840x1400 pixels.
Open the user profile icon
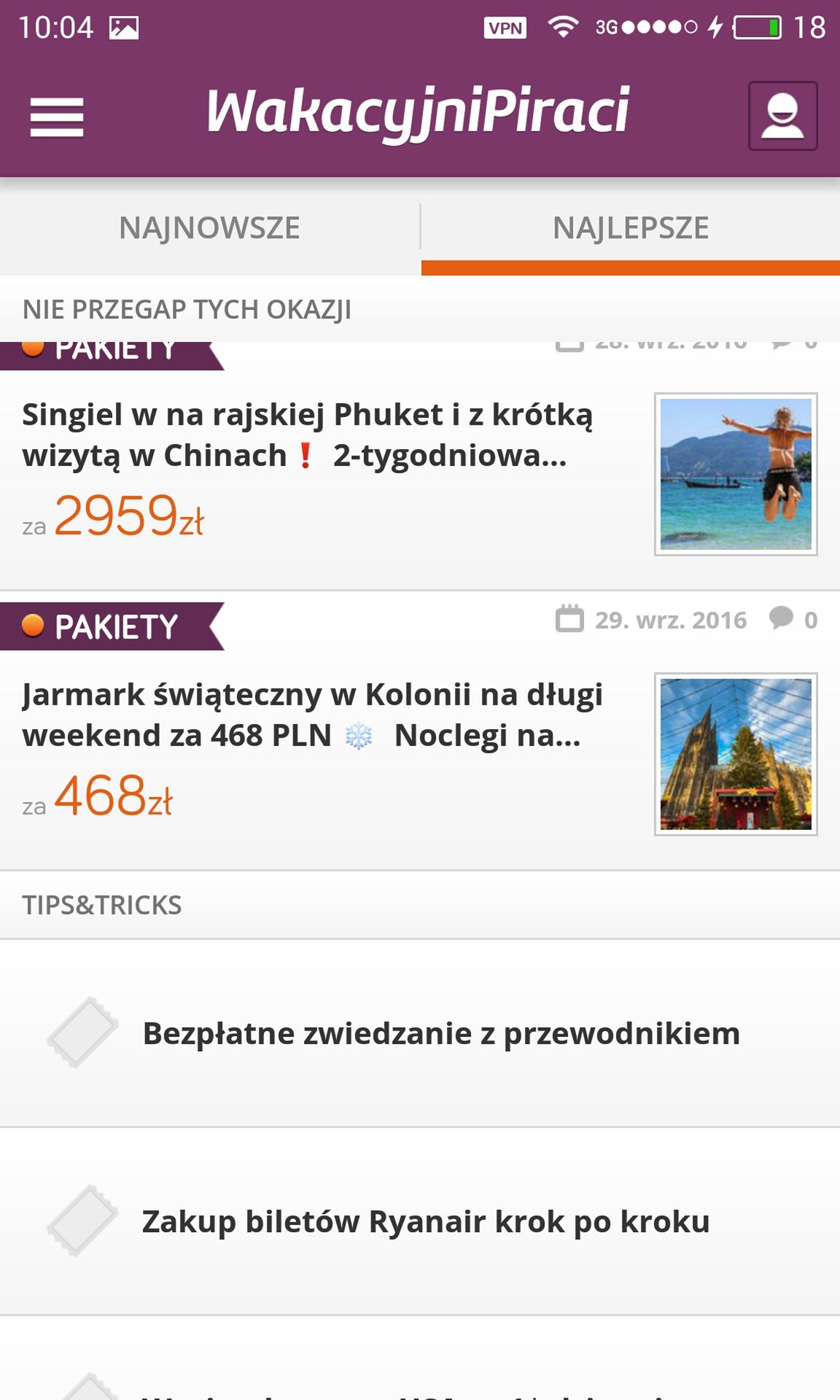(x=782, y=116)
